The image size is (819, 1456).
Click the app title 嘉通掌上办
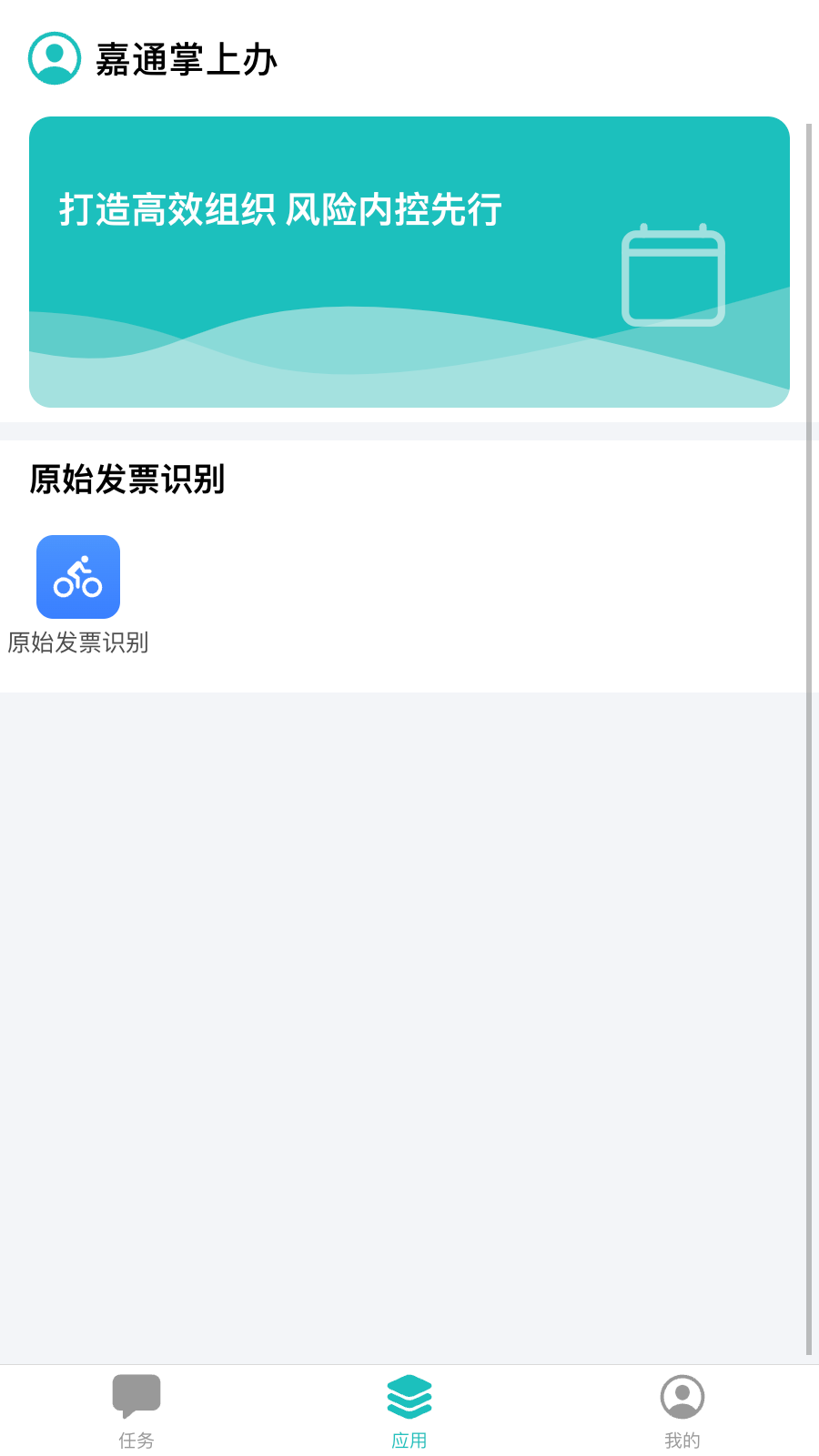[x=186, y=59]
